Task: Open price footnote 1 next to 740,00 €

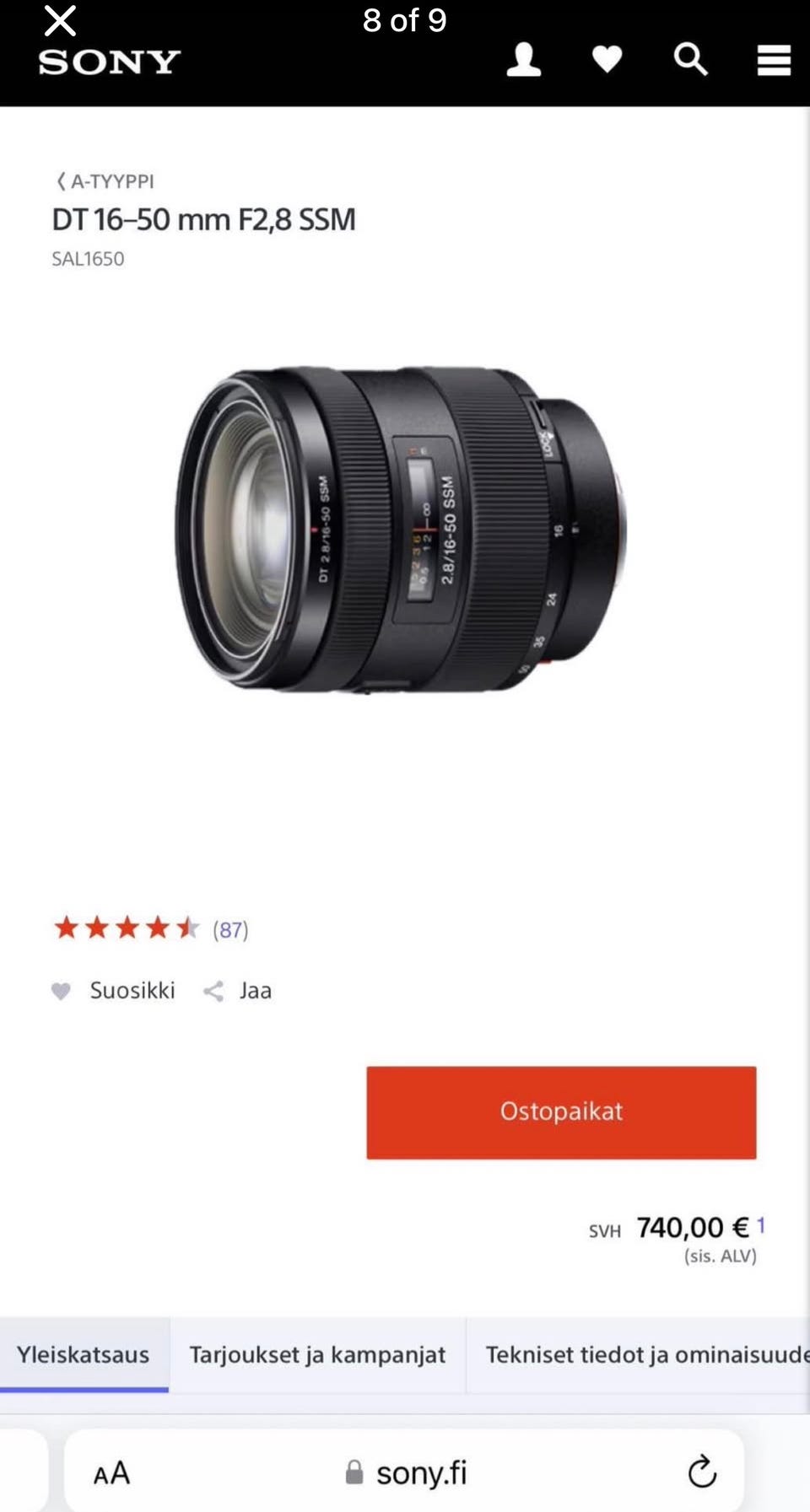Action: [x=760, y=1224]
